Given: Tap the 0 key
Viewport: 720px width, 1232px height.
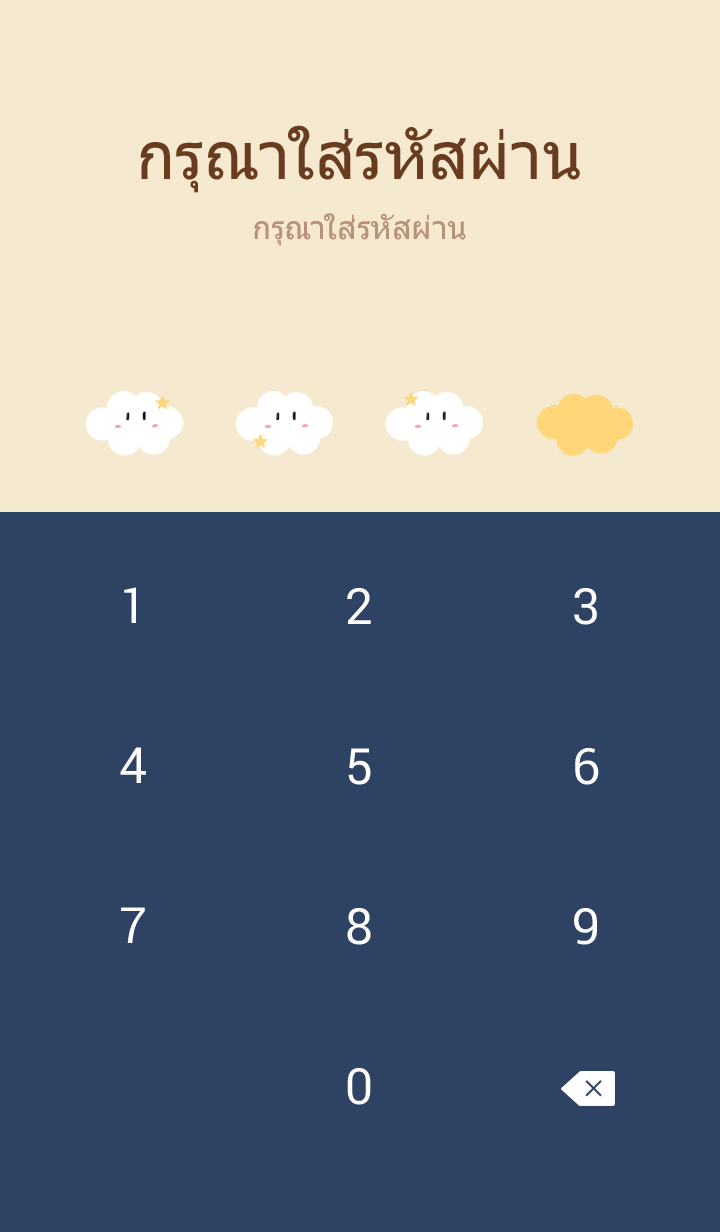Looking at the screenshot, I should pos(359,1087).
